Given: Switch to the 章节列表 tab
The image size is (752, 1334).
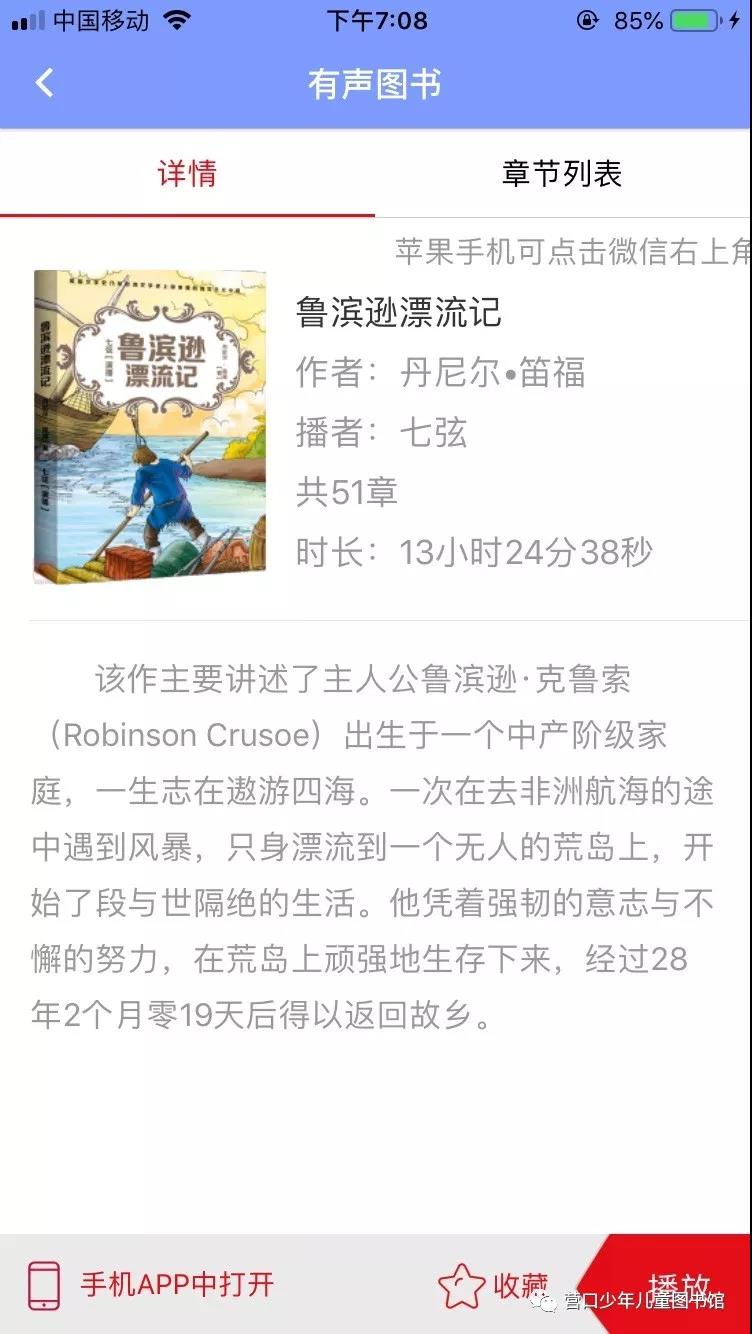Looking at the screenshot, I should pyautogui.click(x=562, y=174).
